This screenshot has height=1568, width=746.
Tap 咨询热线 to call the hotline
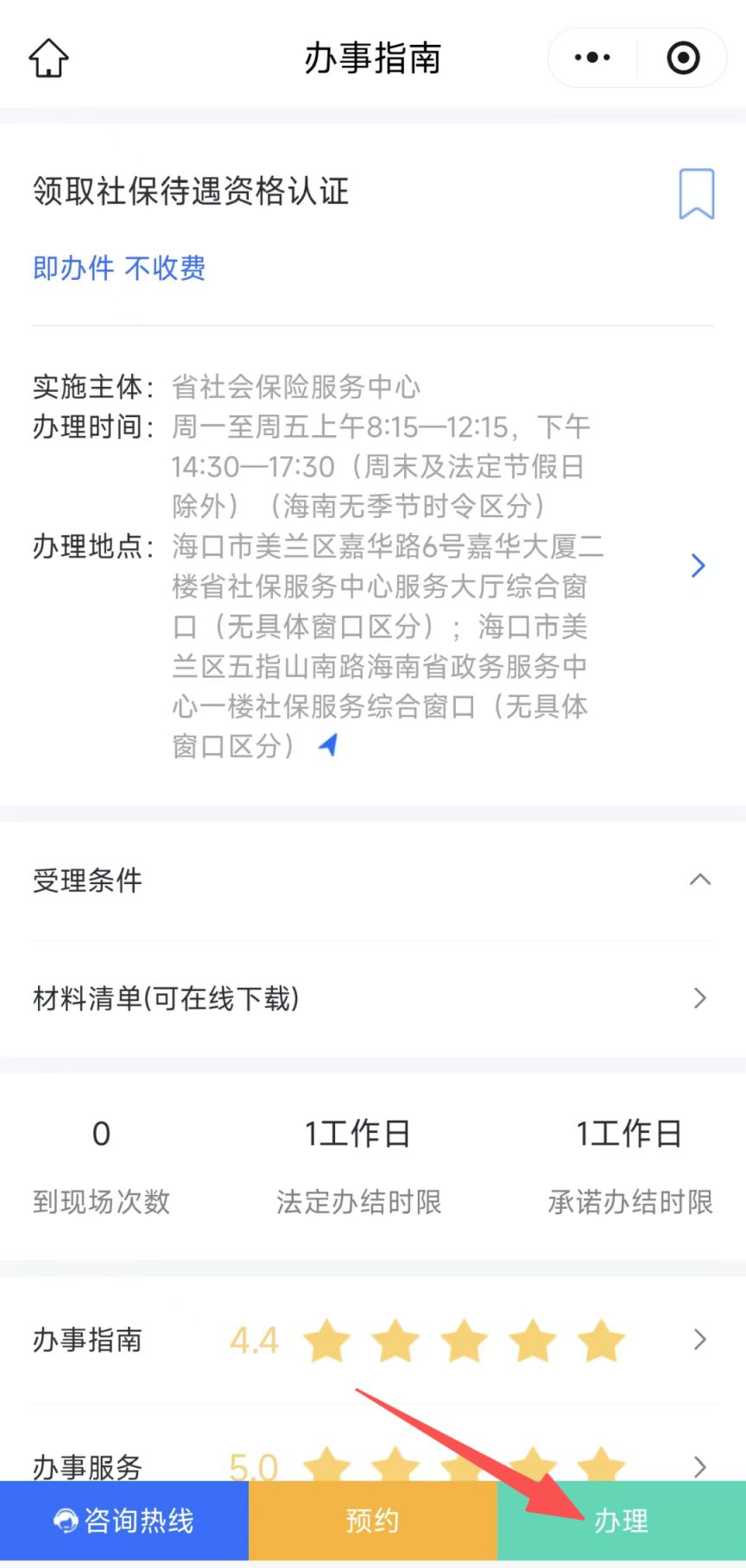(123, 1520)
